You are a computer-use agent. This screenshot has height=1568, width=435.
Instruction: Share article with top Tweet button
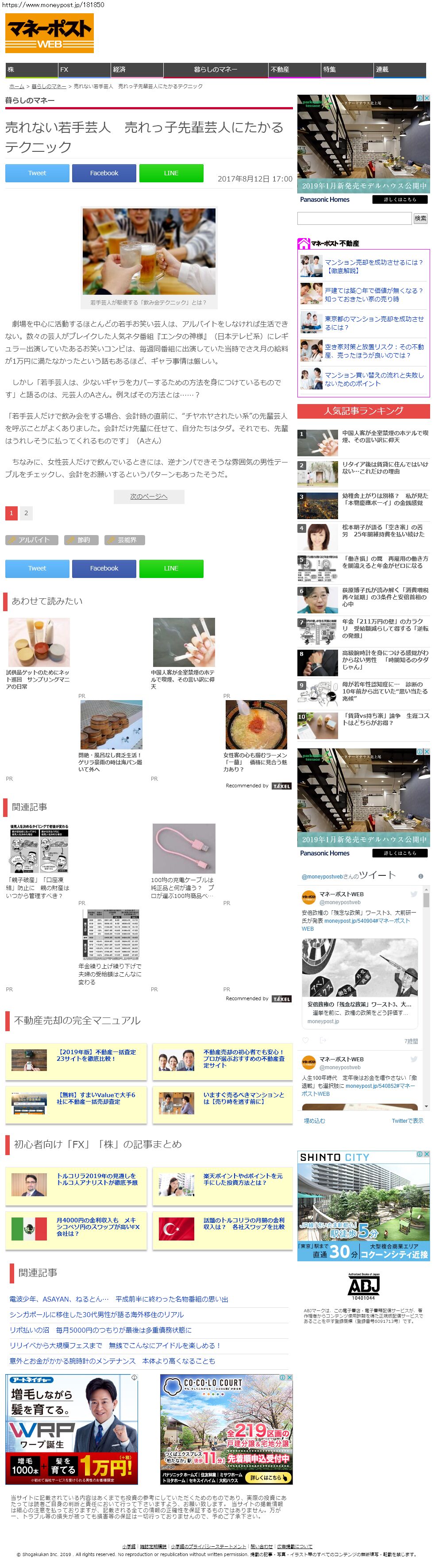pyautogui.click(x=37, y=173)
